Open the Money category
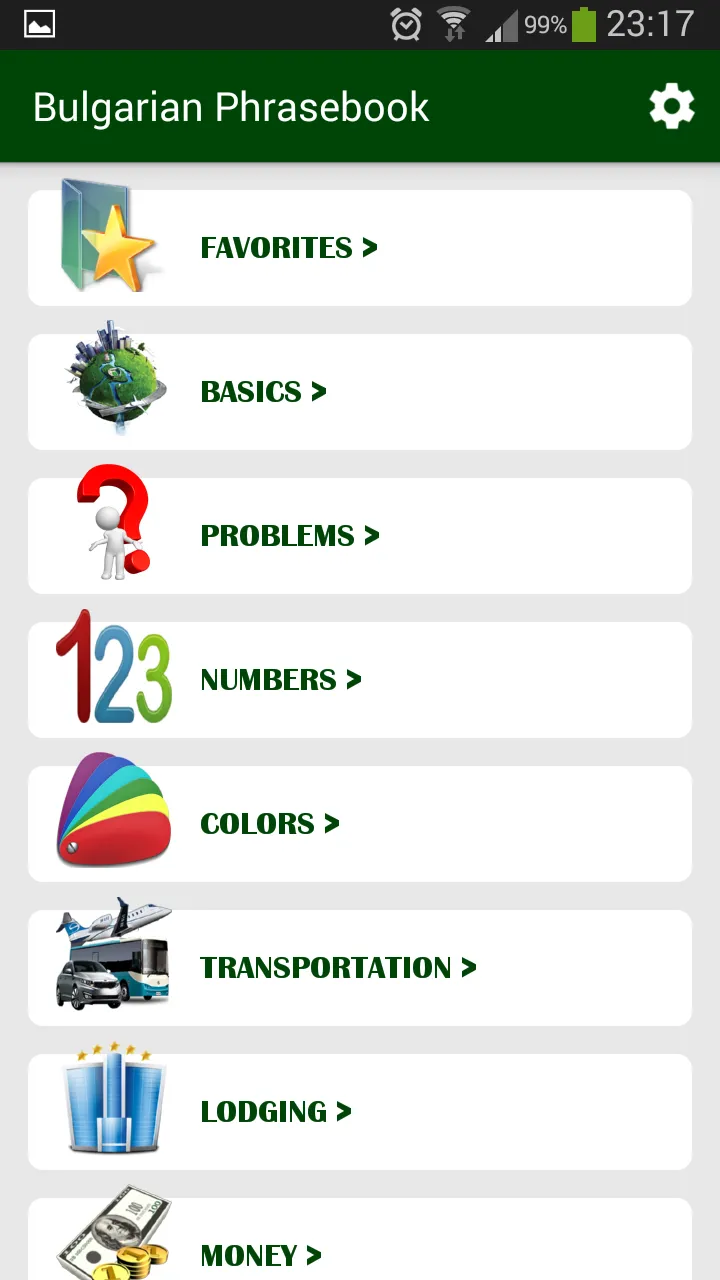720x1280 pixels. [x=360, y=1239]
